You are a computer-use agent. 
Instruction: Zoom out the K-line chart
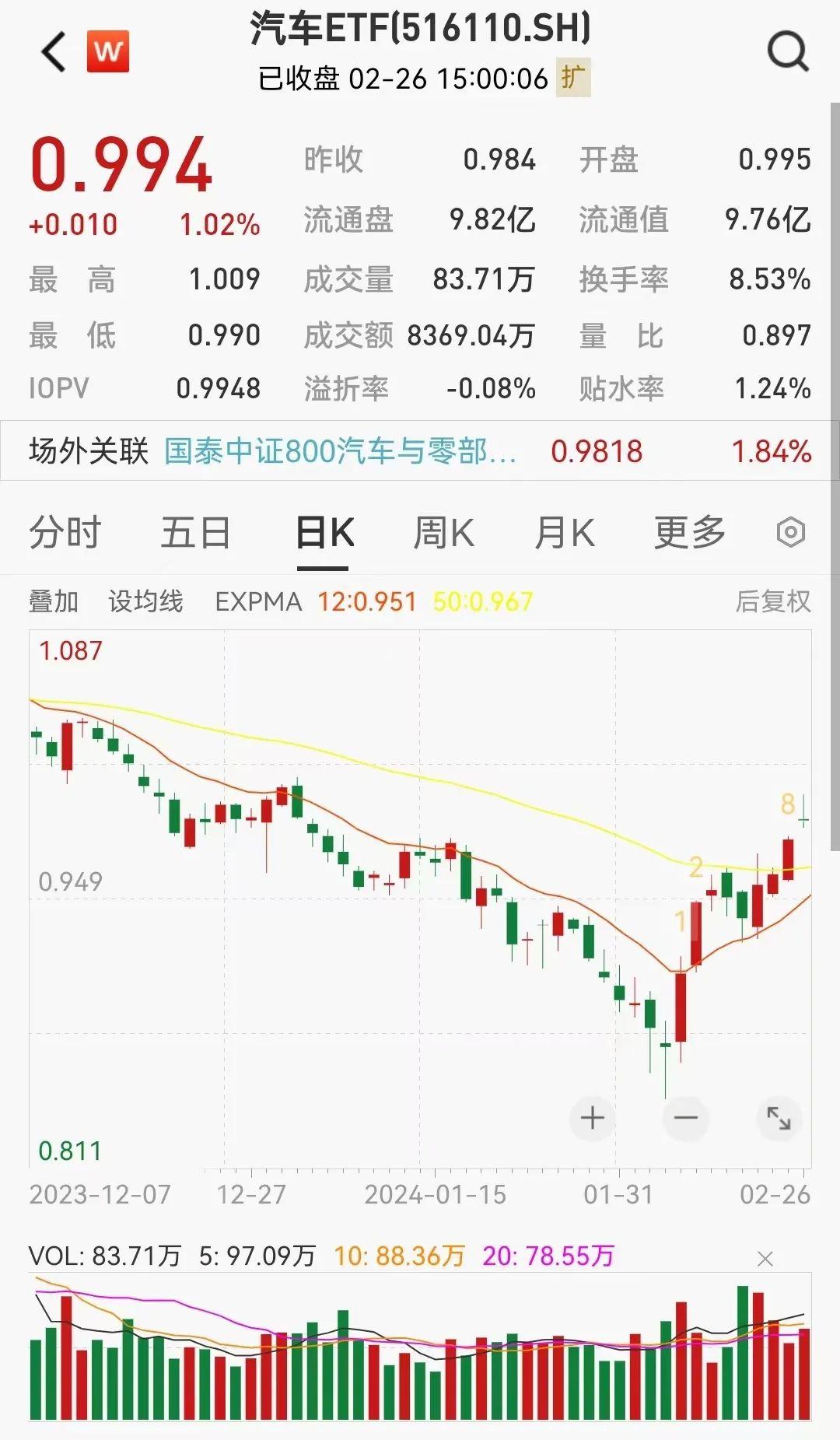(685, 1118)
